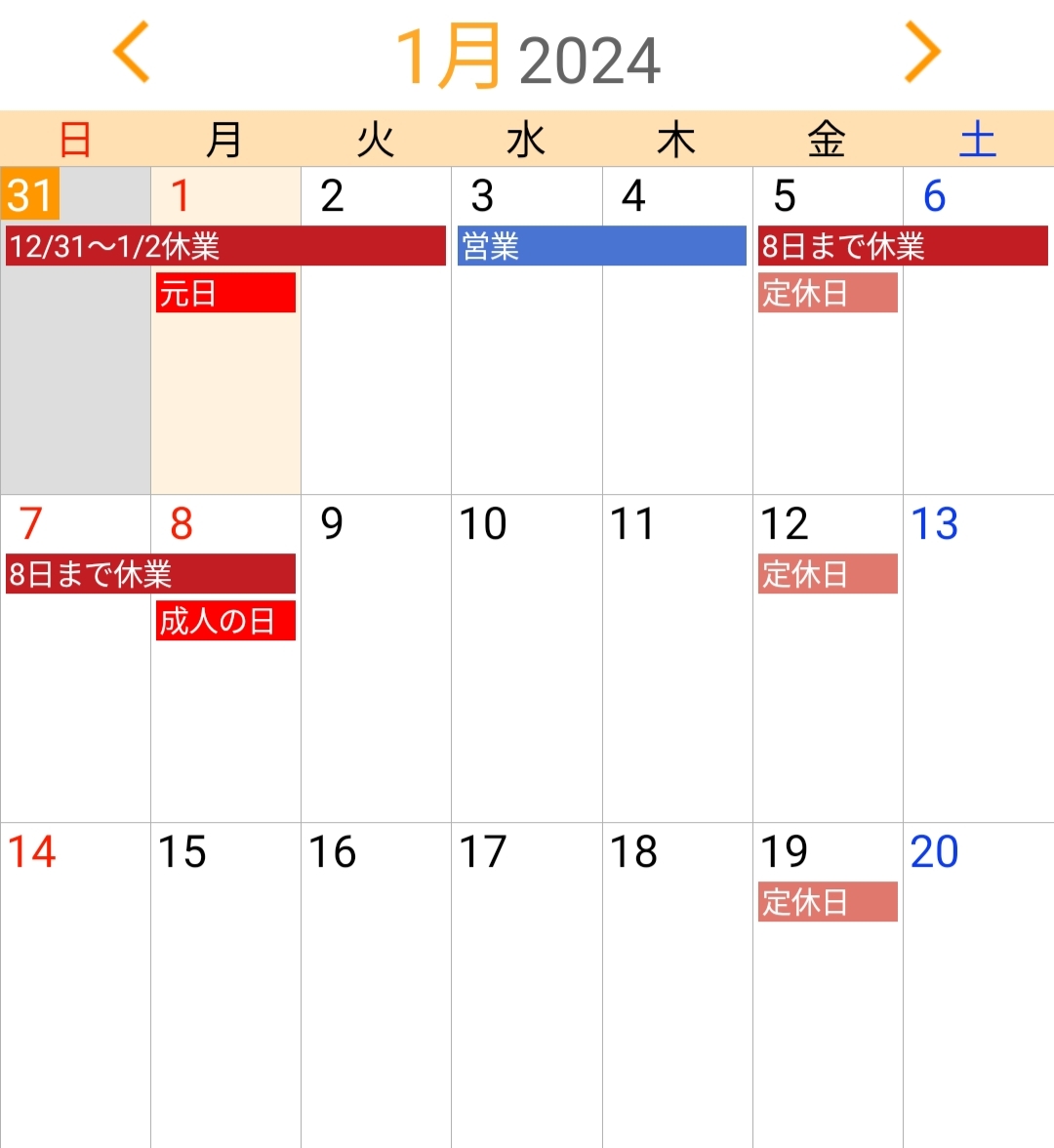Open the 元日 holiday event
Screen dimensions: 1054x1148
(x=225, y=293)
